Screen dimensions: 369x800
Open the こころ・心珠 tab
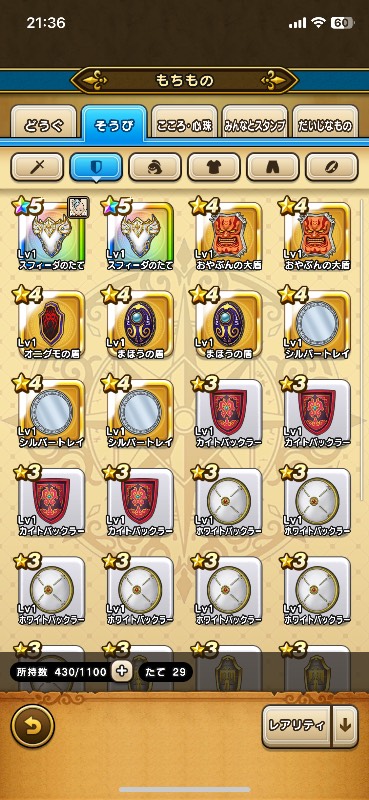point(184,124)
